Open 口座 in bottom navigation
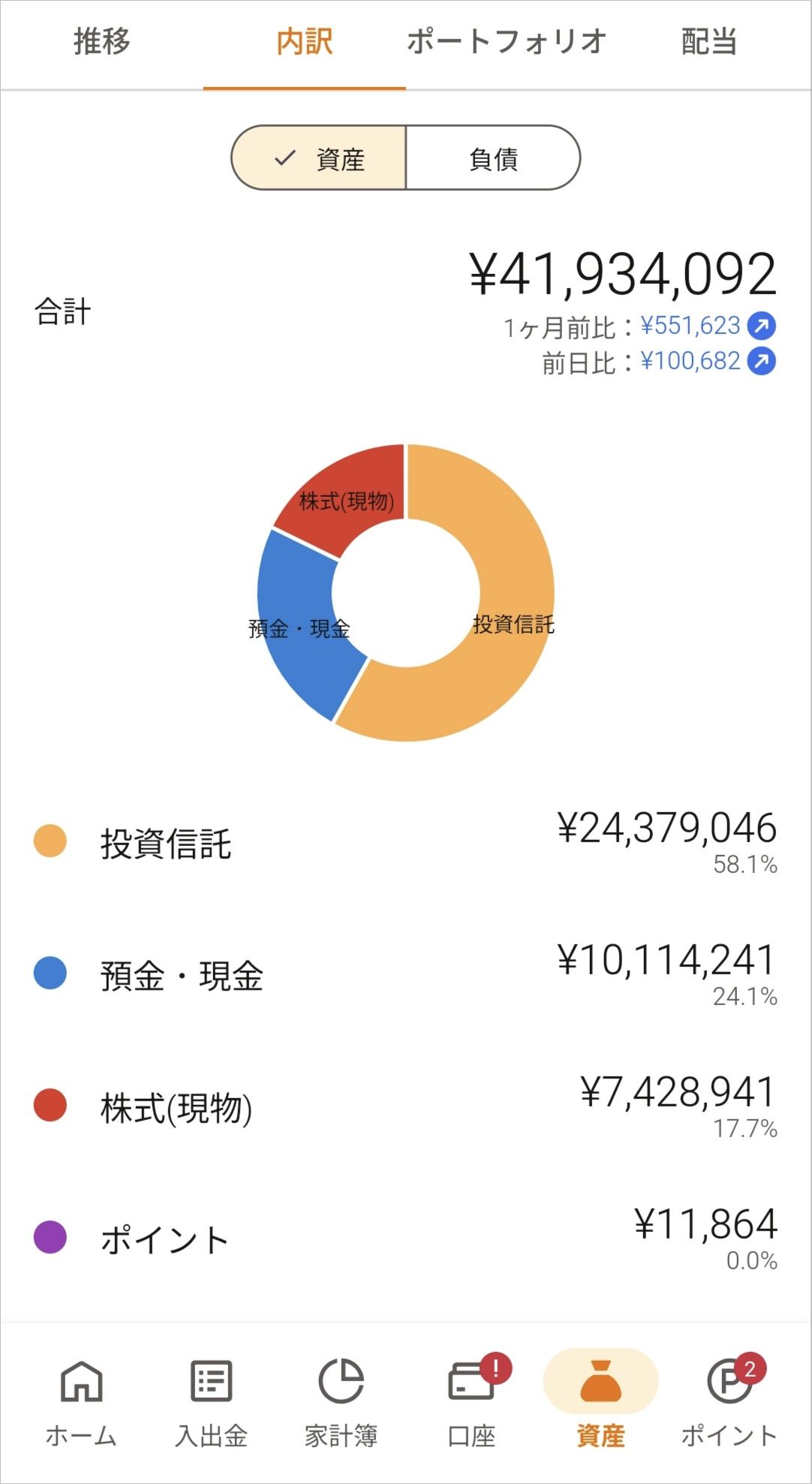The height and width of the screenshot is (1484, 812). tap(471, 1402)
